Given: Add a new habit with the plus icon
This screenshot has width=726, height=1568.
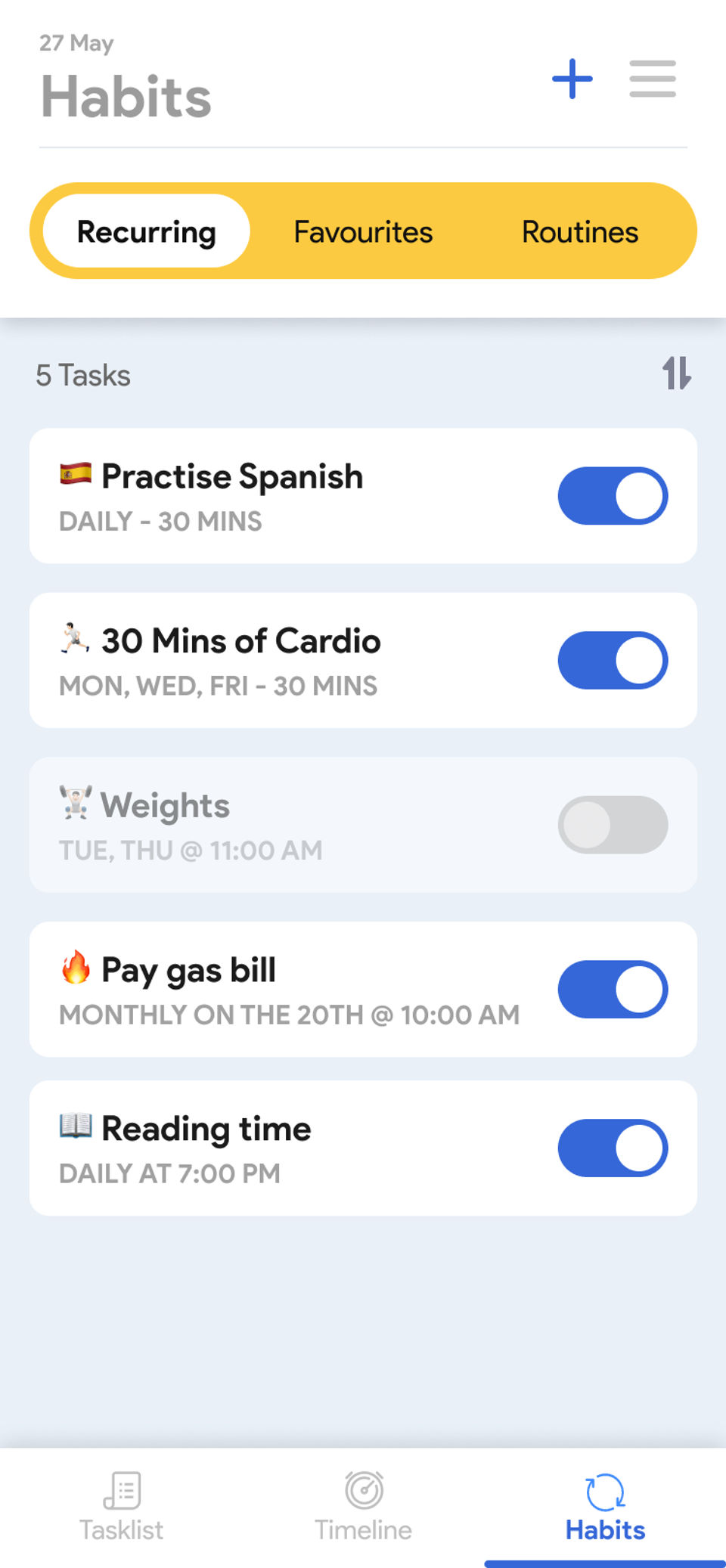Looking at the screenshot, I should tap(572, 79).
